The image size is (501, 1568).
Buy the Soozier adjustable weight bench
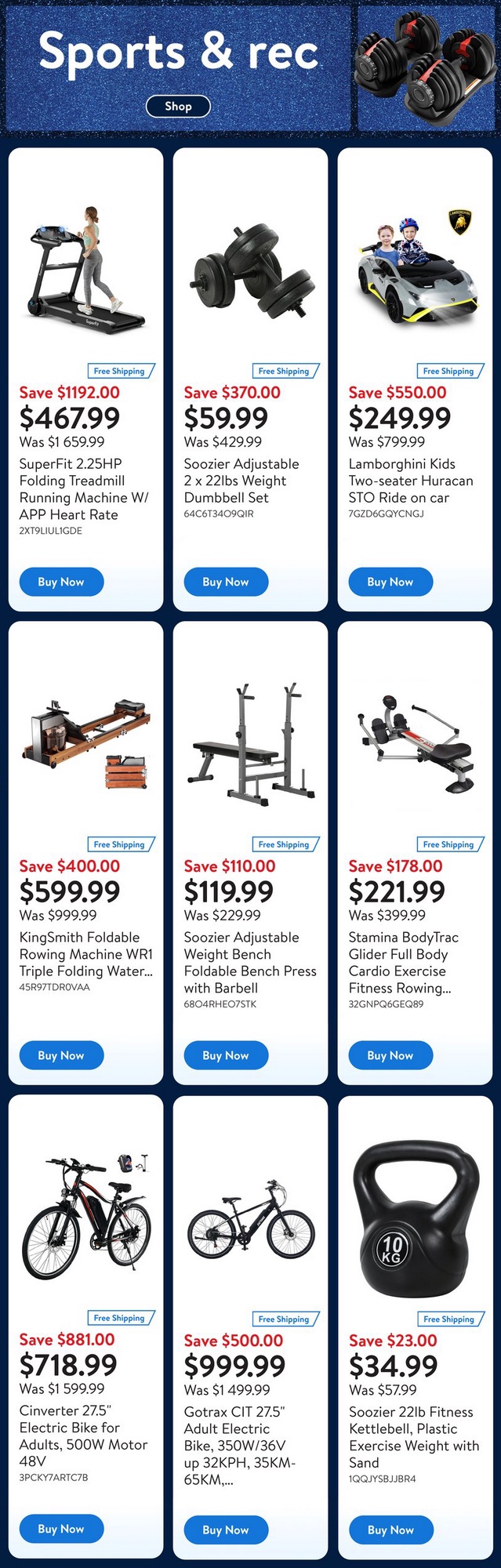(x=226, y=1055)
